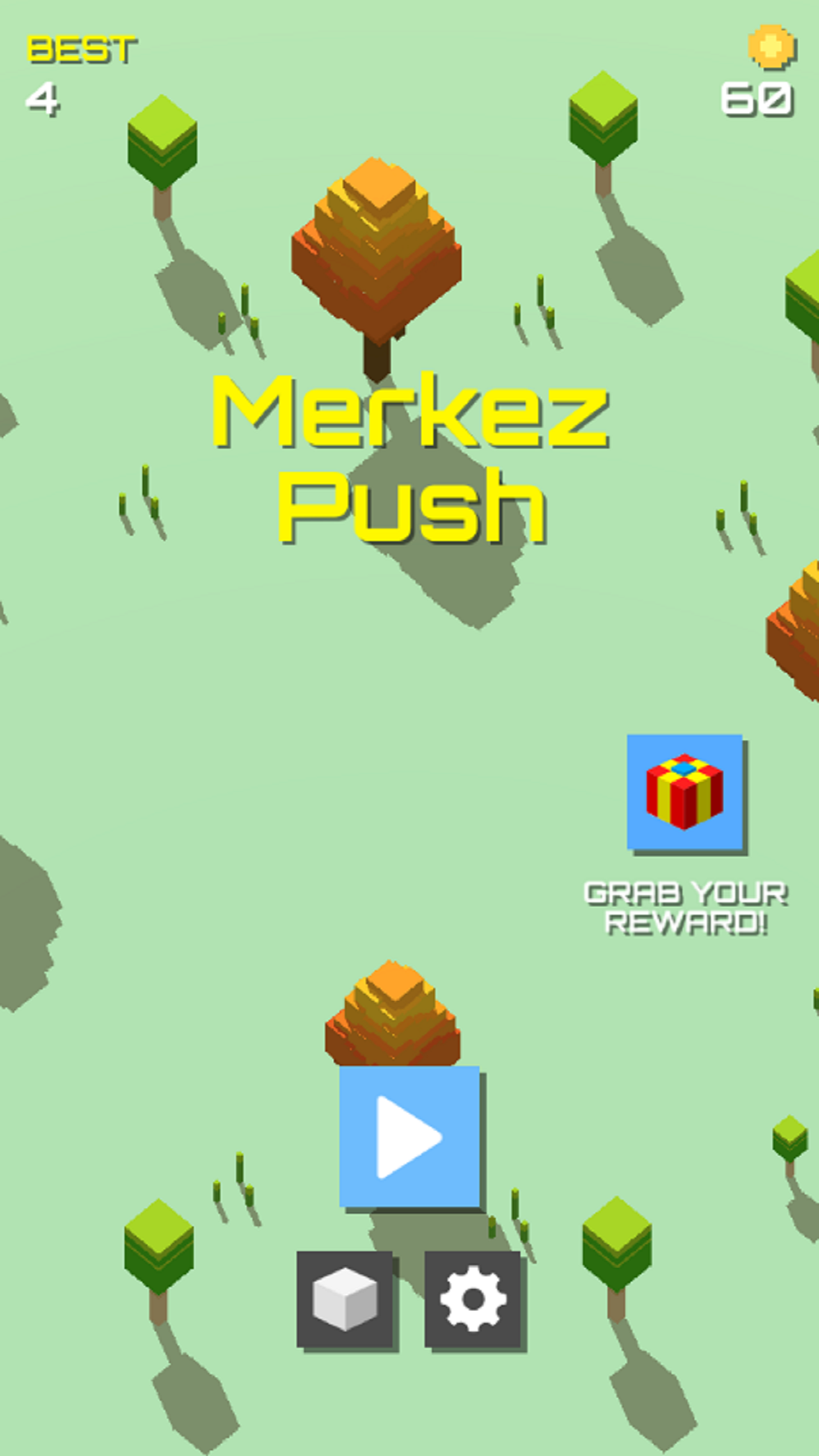The height and width of the screenshot is (1456, 819).
Task: Start the game with the play button
Action: 409,1136
